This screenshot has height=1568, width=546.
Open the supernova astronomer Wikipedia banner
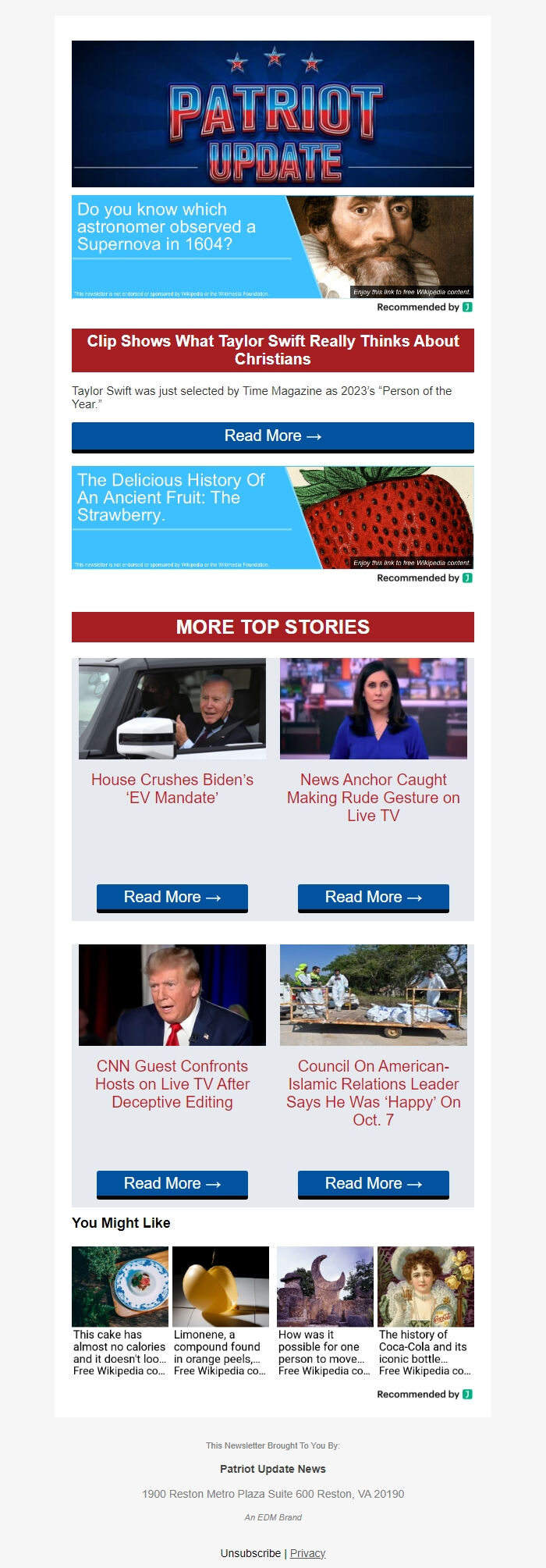point(272,247)
